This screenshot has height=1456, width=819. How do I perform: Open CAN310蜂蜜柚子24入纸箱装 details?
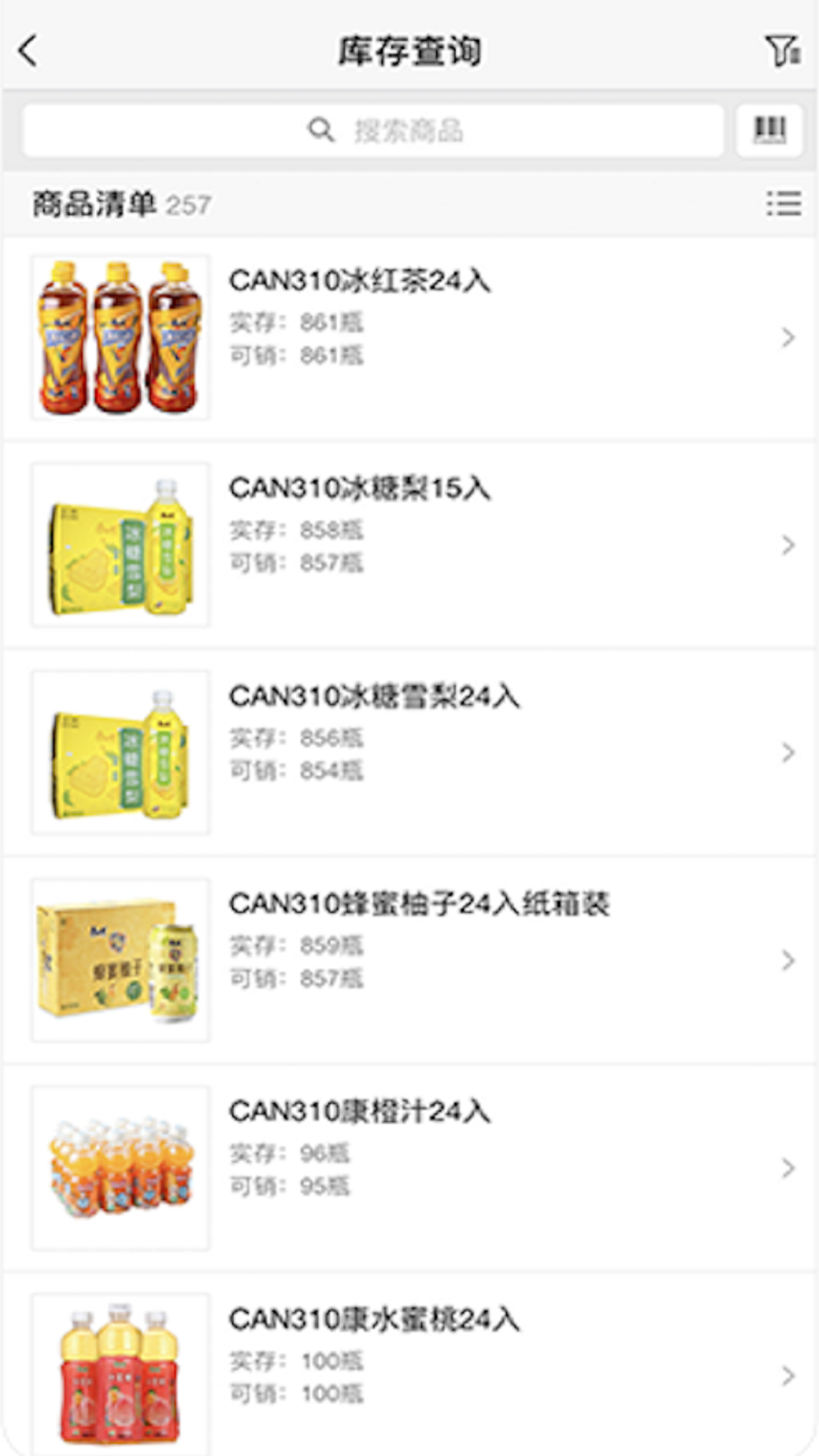pos(409,960)
